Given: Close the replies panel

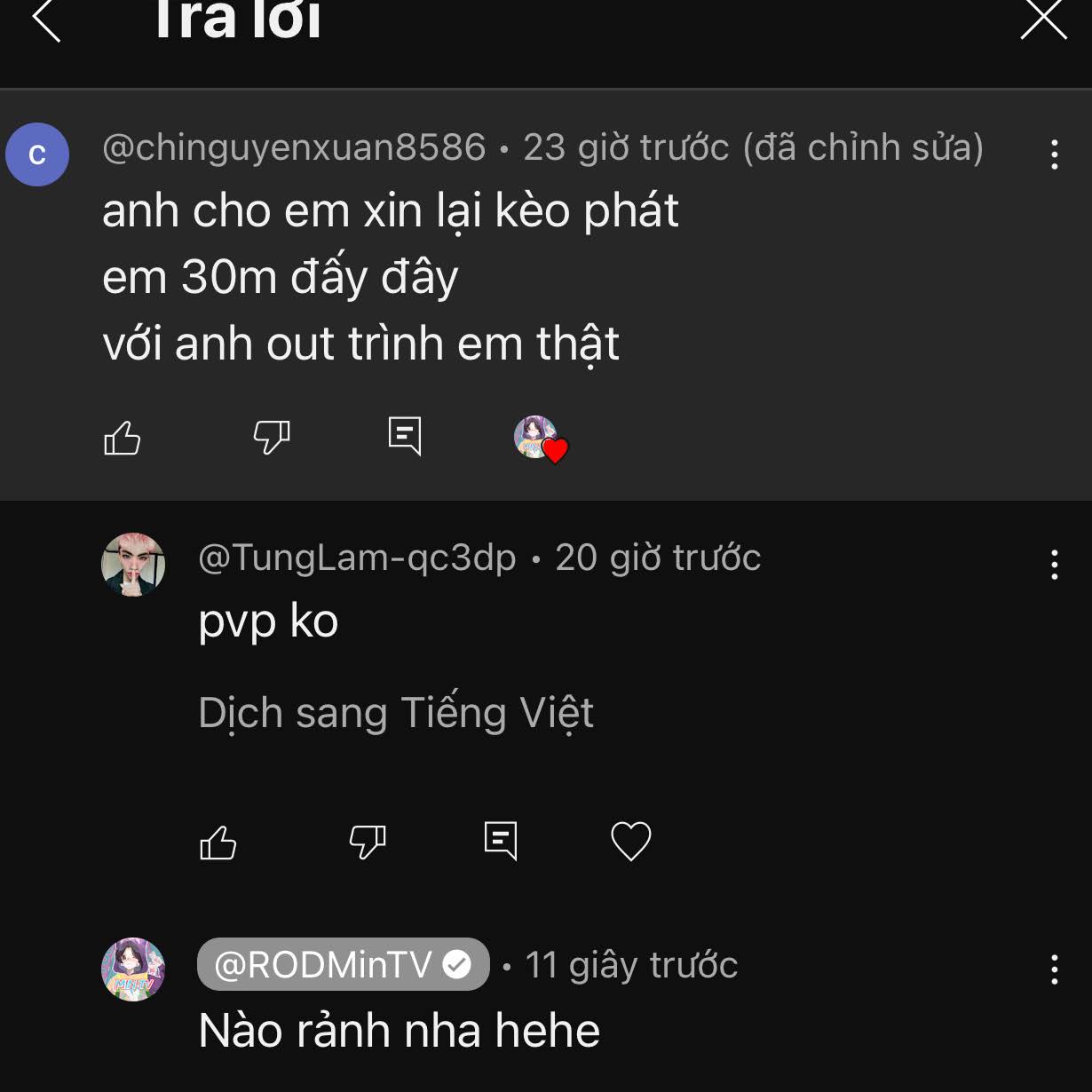Looking at the screenshot, I should 1043,20.
